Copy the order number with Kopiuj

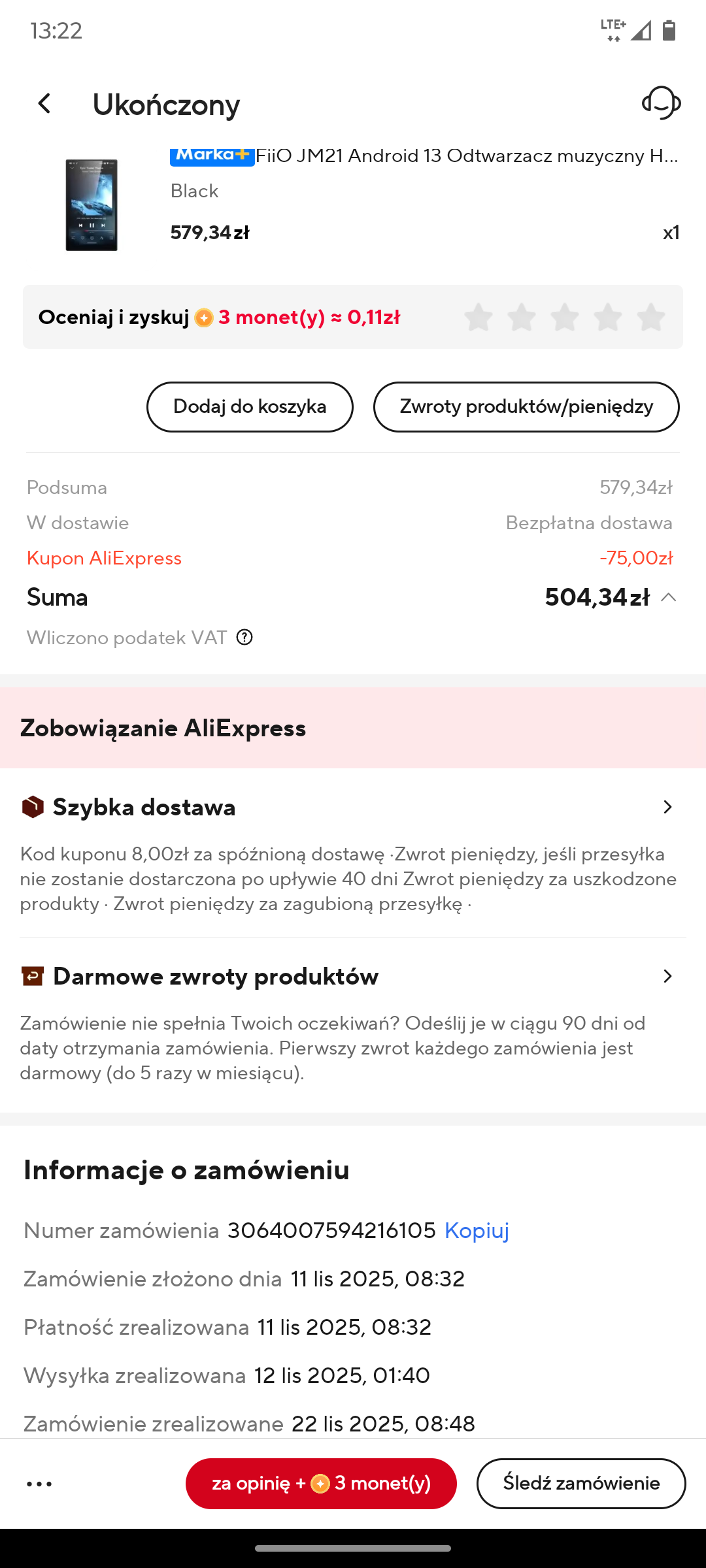coord(477,1231)
